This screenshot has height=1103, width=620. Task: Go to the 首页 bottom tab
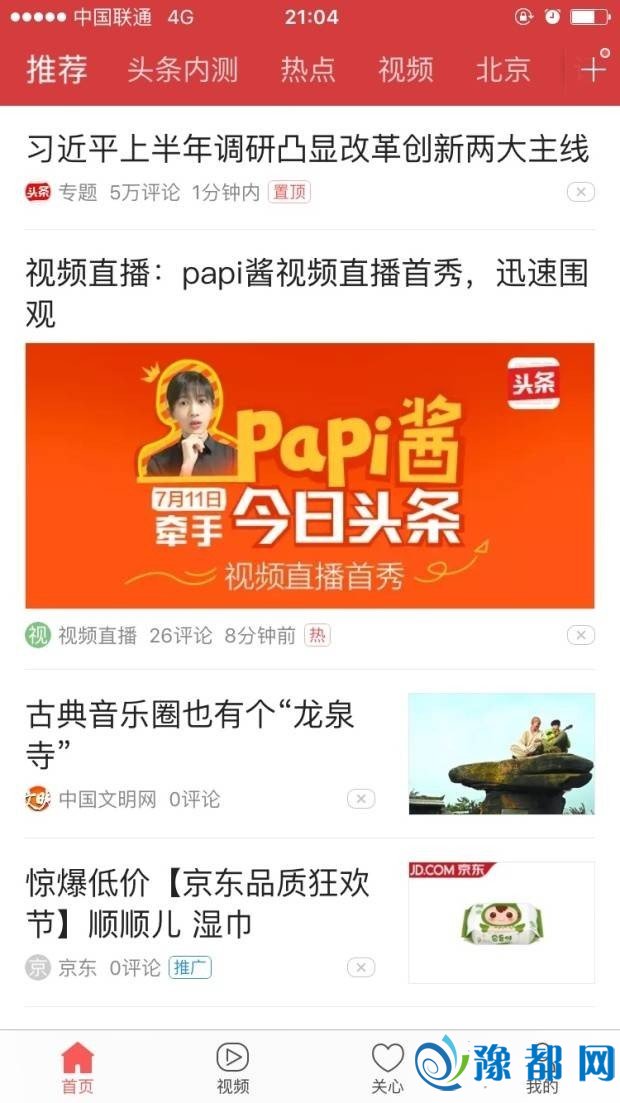[x=77, y=1067]
